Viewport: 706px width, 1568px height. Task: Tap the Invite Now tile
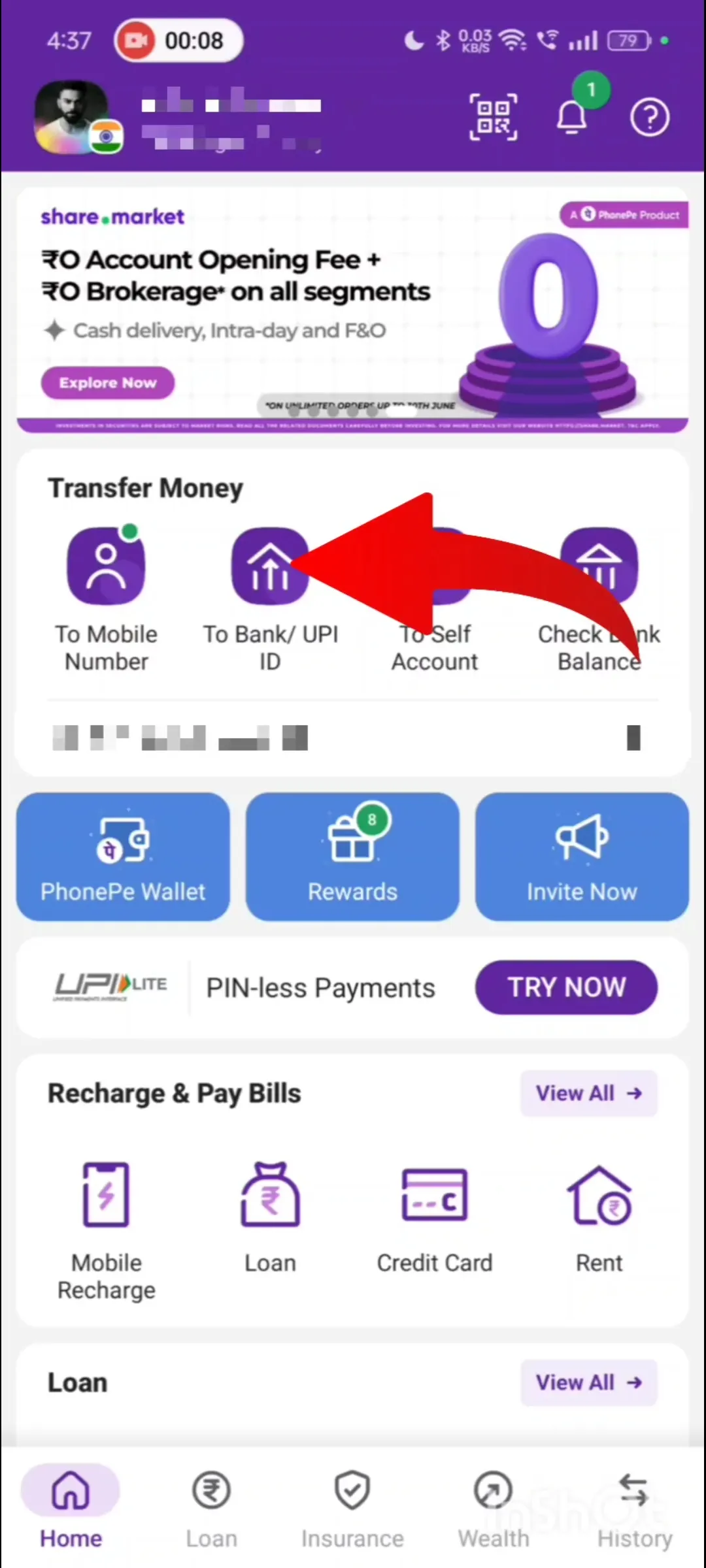pyautogui.click(x=582, y=857)
